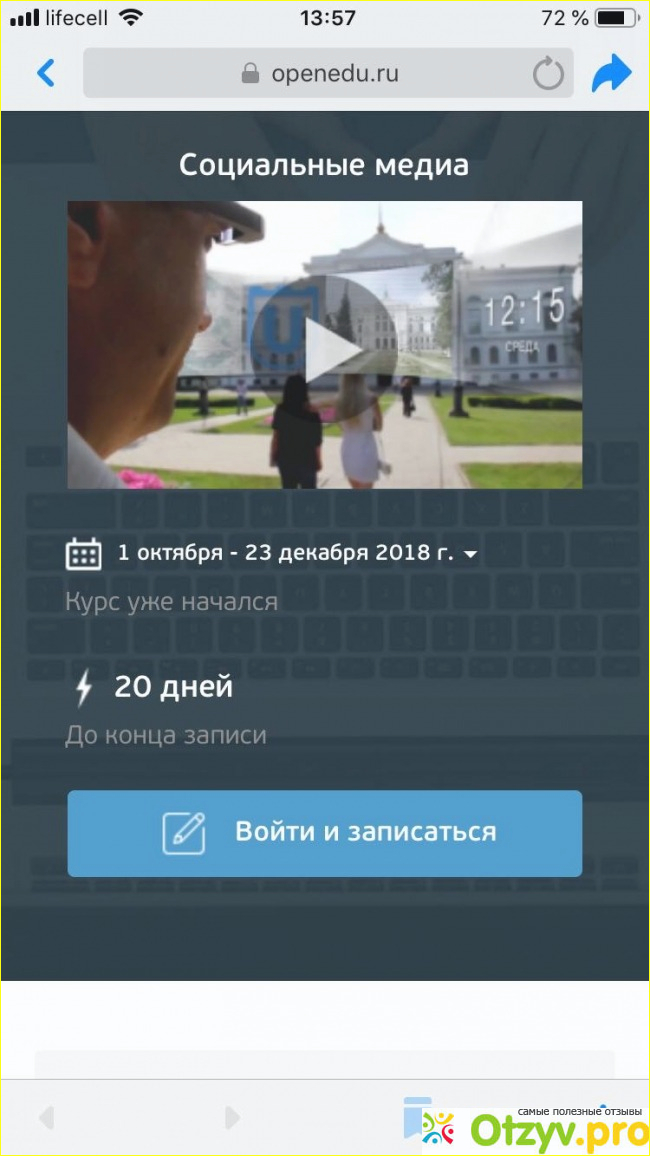Reload the page
Screen dimensions: 650x1156
click(x=548, y=74)
